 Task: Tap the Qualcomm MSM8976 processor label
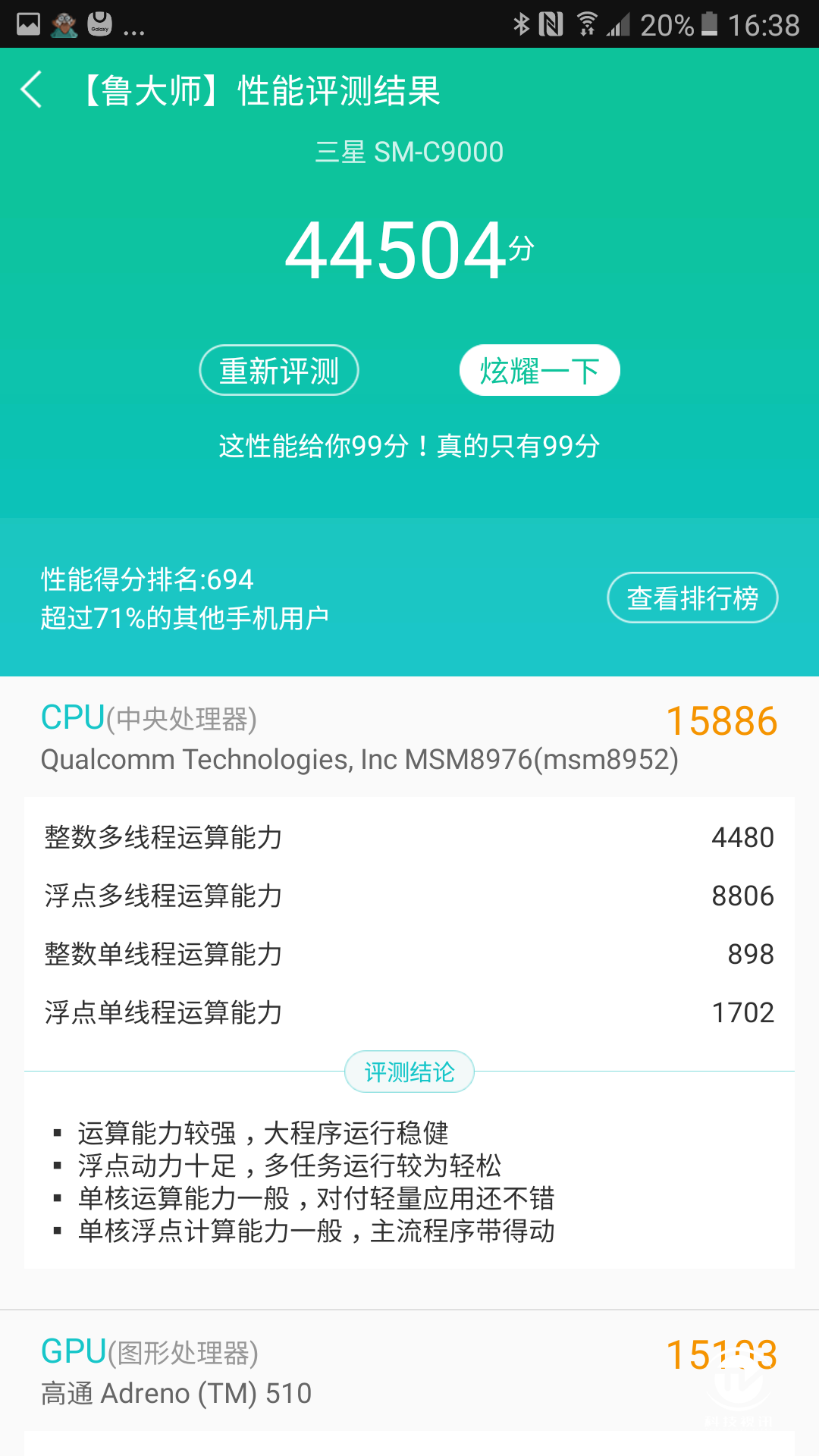[x=359, y=759]
